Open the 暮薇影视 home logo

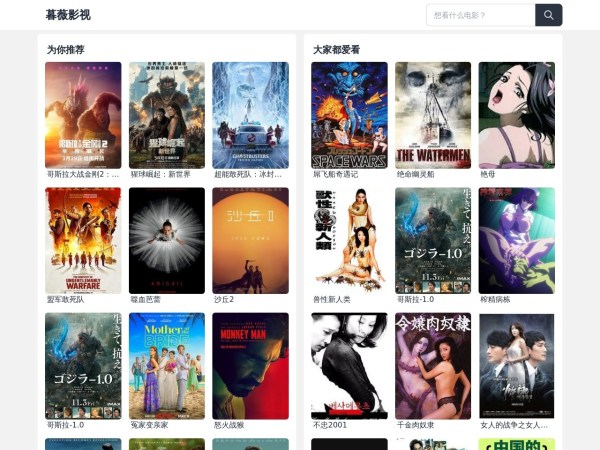coord(68,15)
